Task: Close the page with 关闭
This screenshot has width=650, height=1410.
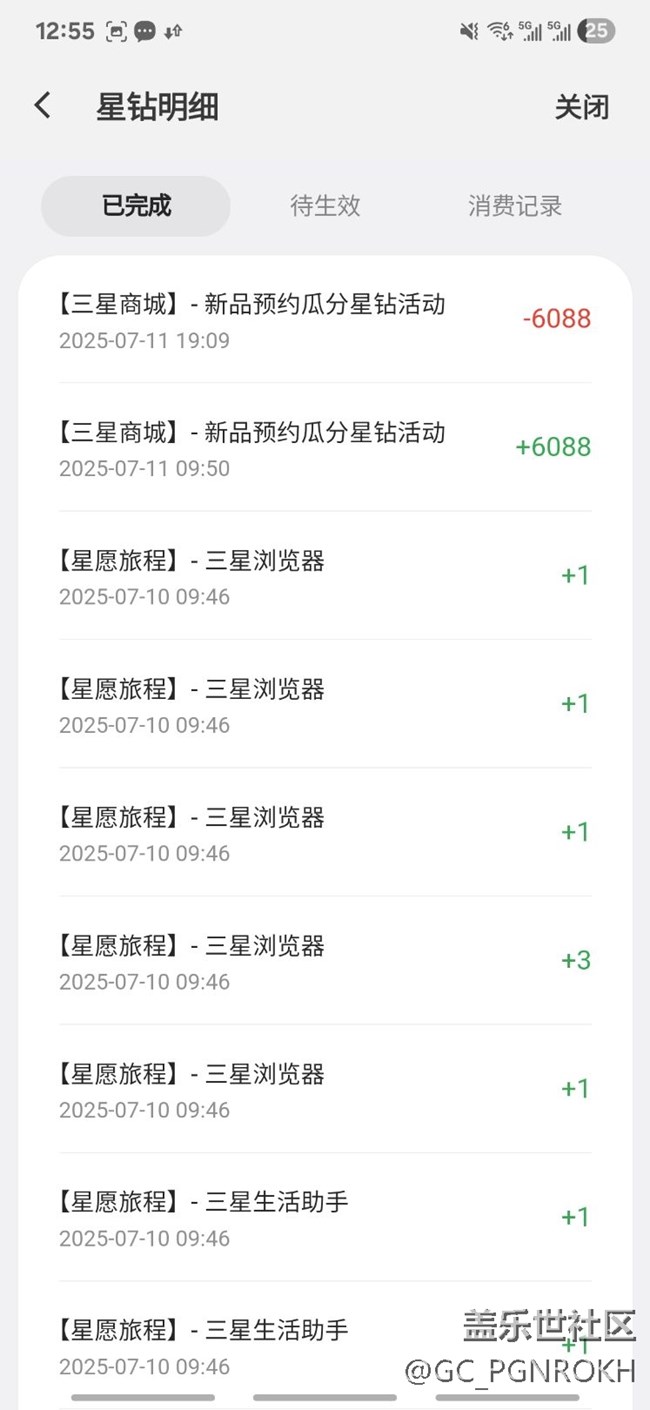Action: tap(581, 107)
